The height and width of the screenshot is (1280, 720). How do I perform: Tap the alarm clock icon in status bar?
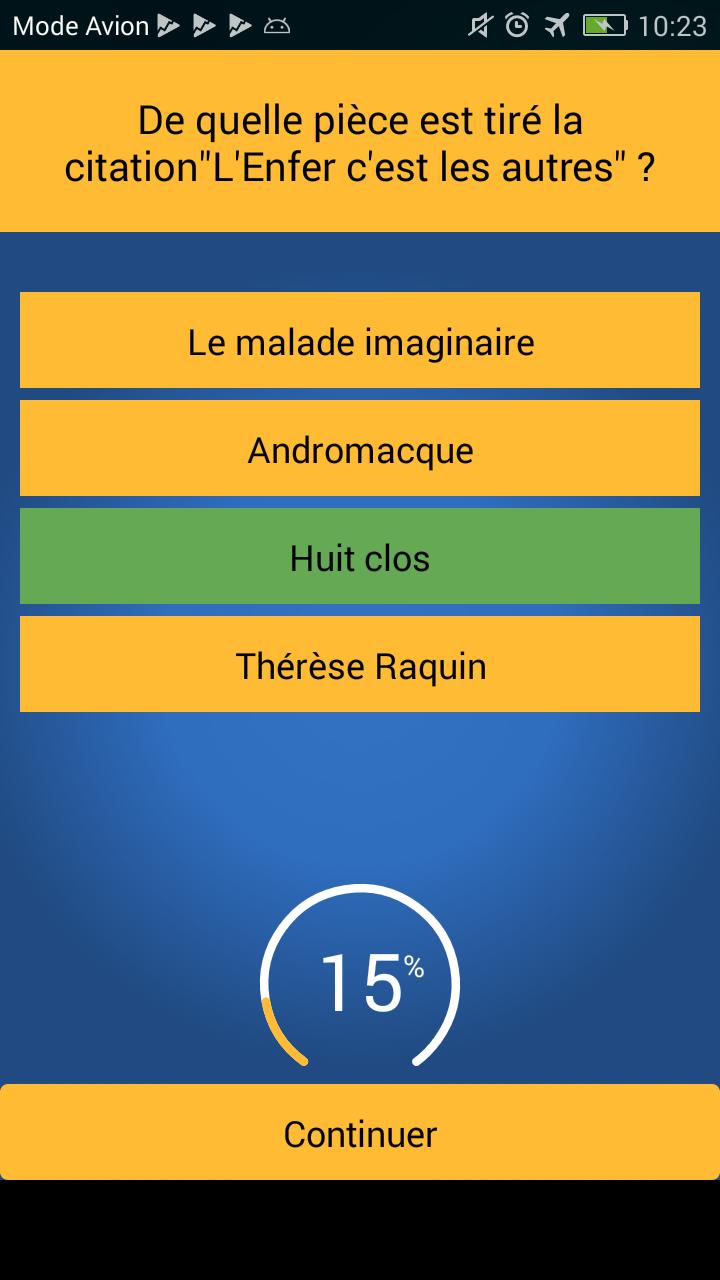click(516, 26)
